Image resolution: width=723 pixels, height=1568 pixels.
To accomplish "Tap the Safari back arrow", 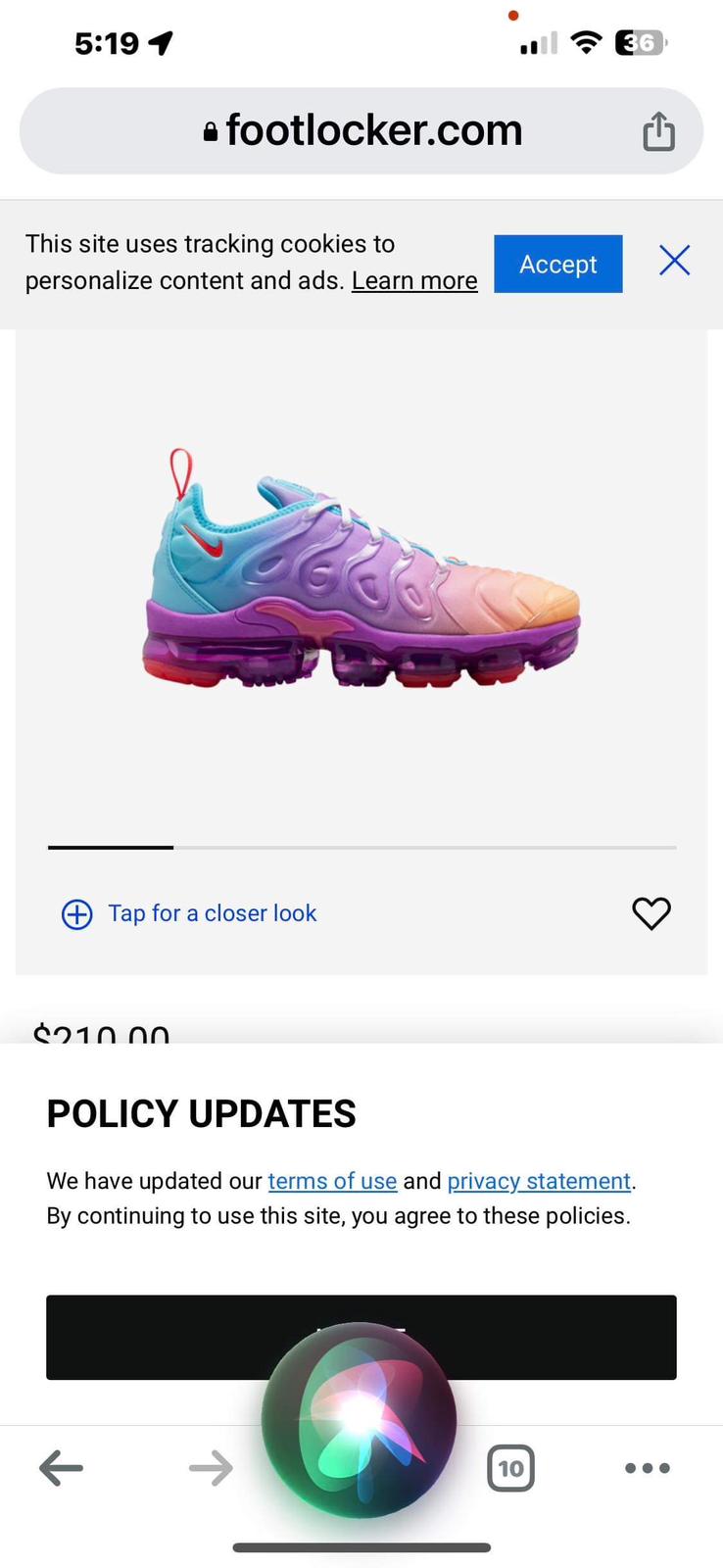I will point(61,1467).
